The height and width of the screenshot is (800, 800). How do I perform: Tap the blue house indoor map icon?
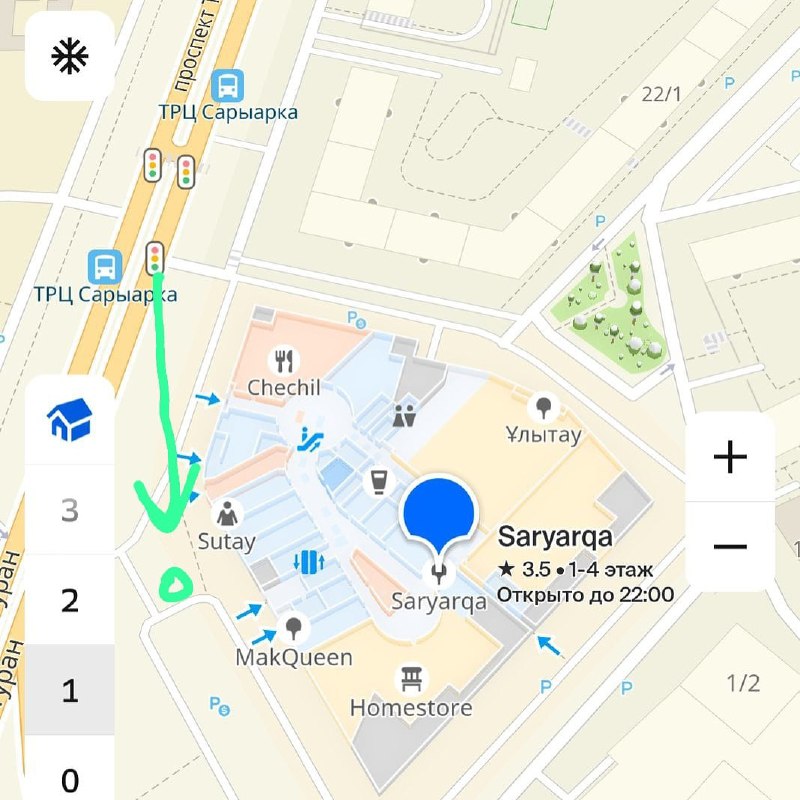click(69, 421)
